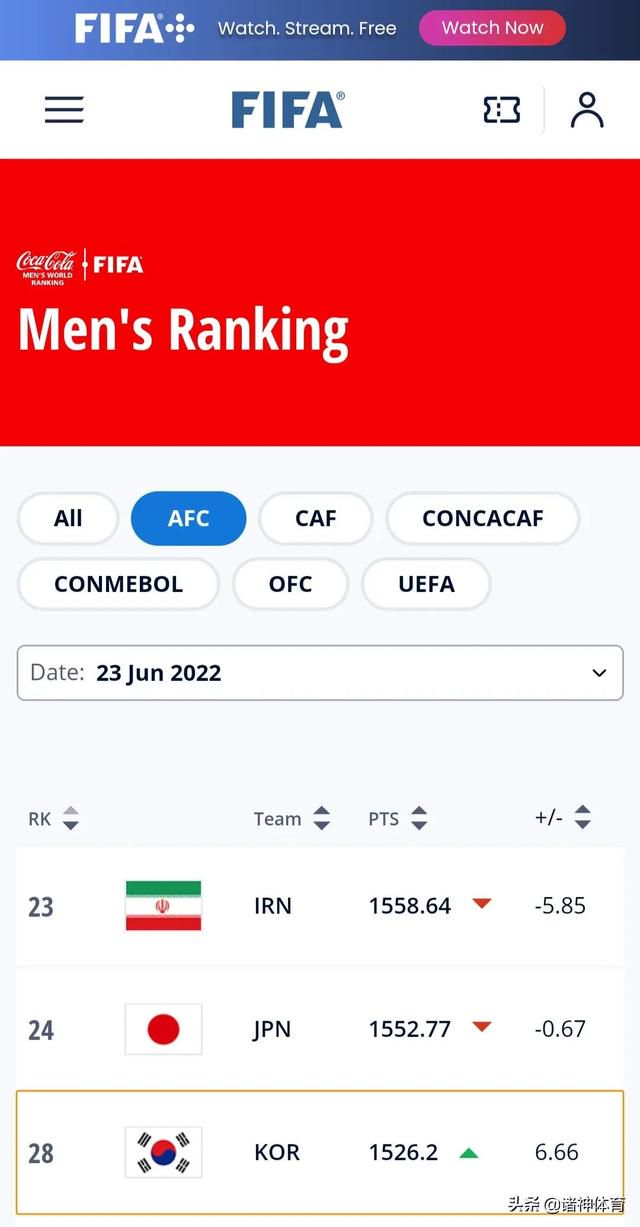Viewport: 640px width, 1227px height.
Task: Filter rankings by CONMEBOL
Action: [x=118, y=584]
